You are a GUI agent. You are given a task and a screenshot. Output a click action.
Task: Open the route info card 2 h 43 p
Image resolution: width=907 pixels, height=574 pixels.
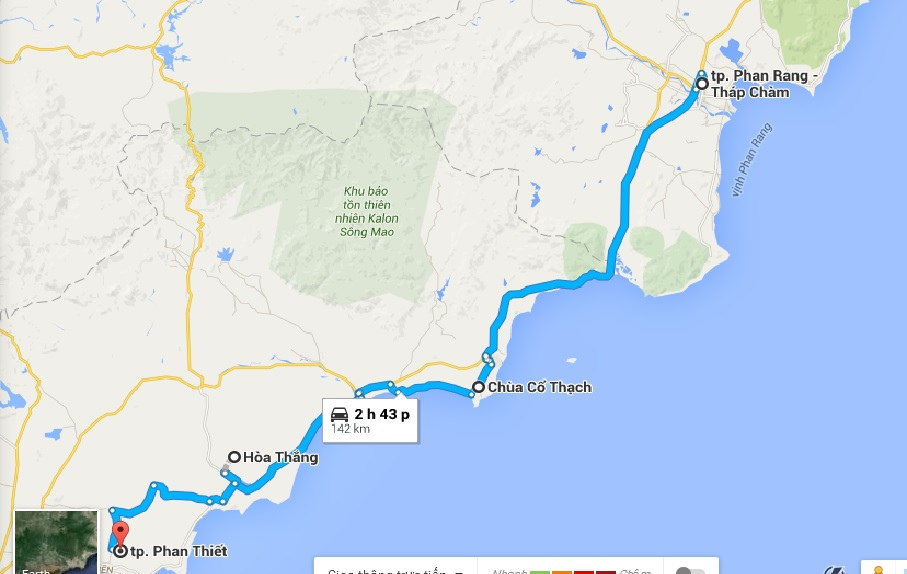coord(370,420)
